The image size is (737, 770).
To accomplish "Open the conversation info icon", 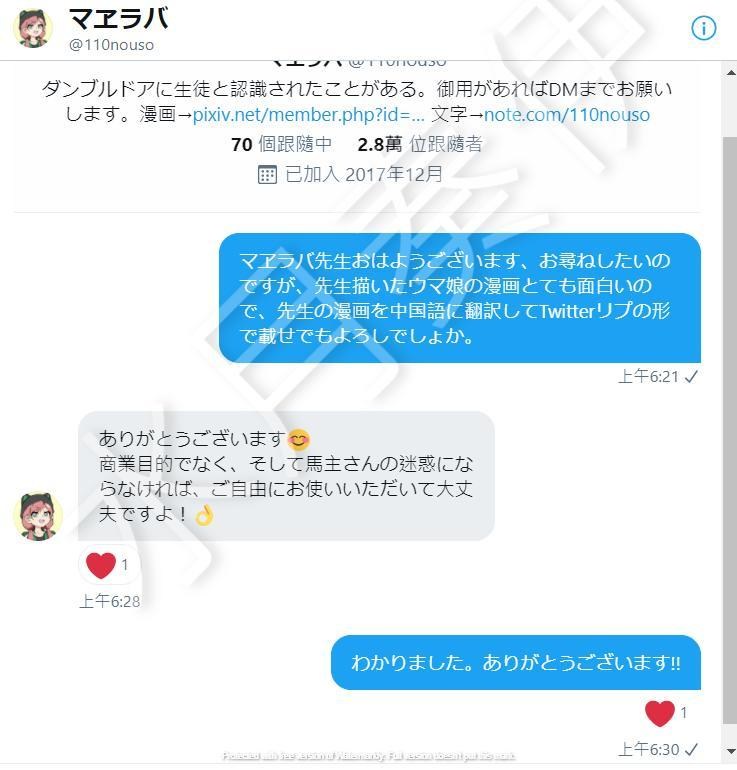I will 704,28.
